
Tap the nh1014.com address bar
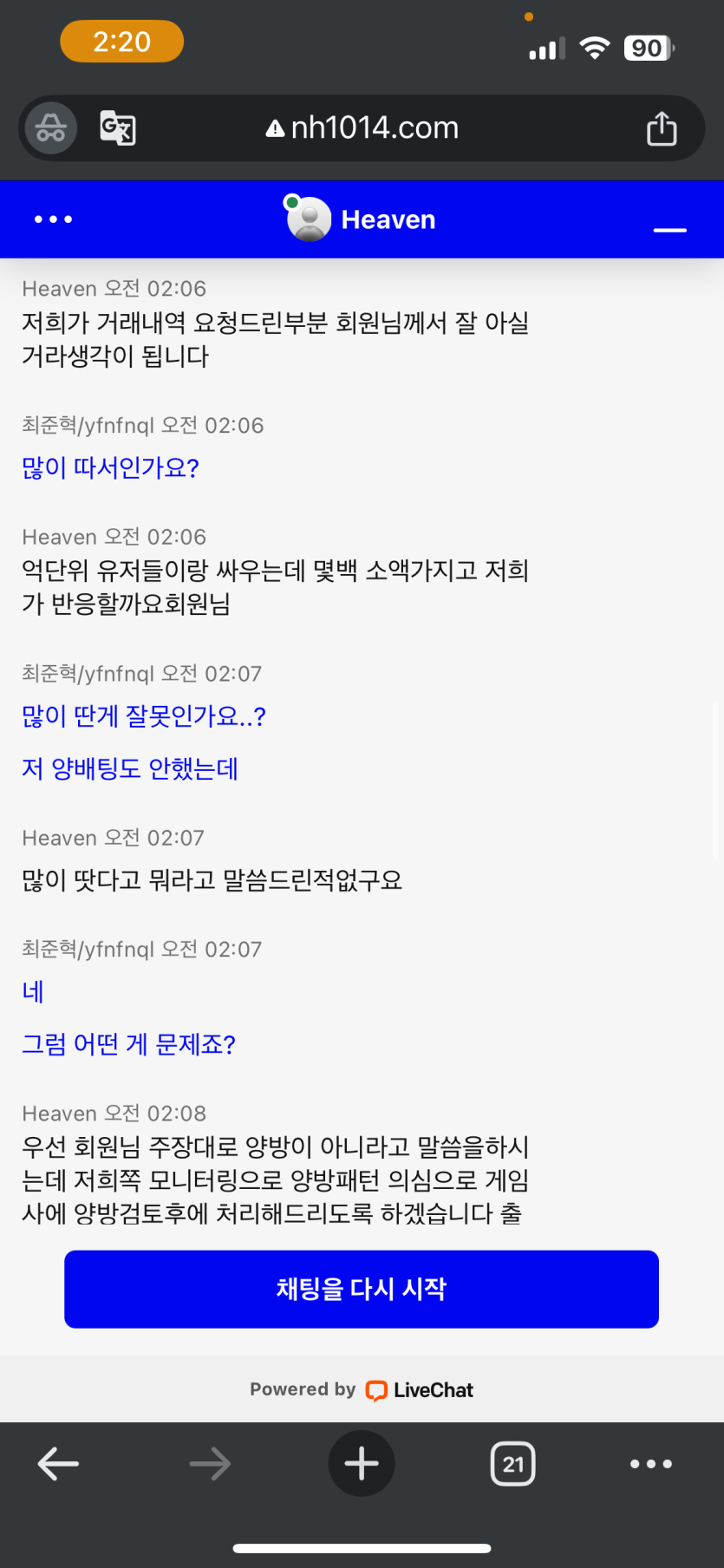pos(373,128)
